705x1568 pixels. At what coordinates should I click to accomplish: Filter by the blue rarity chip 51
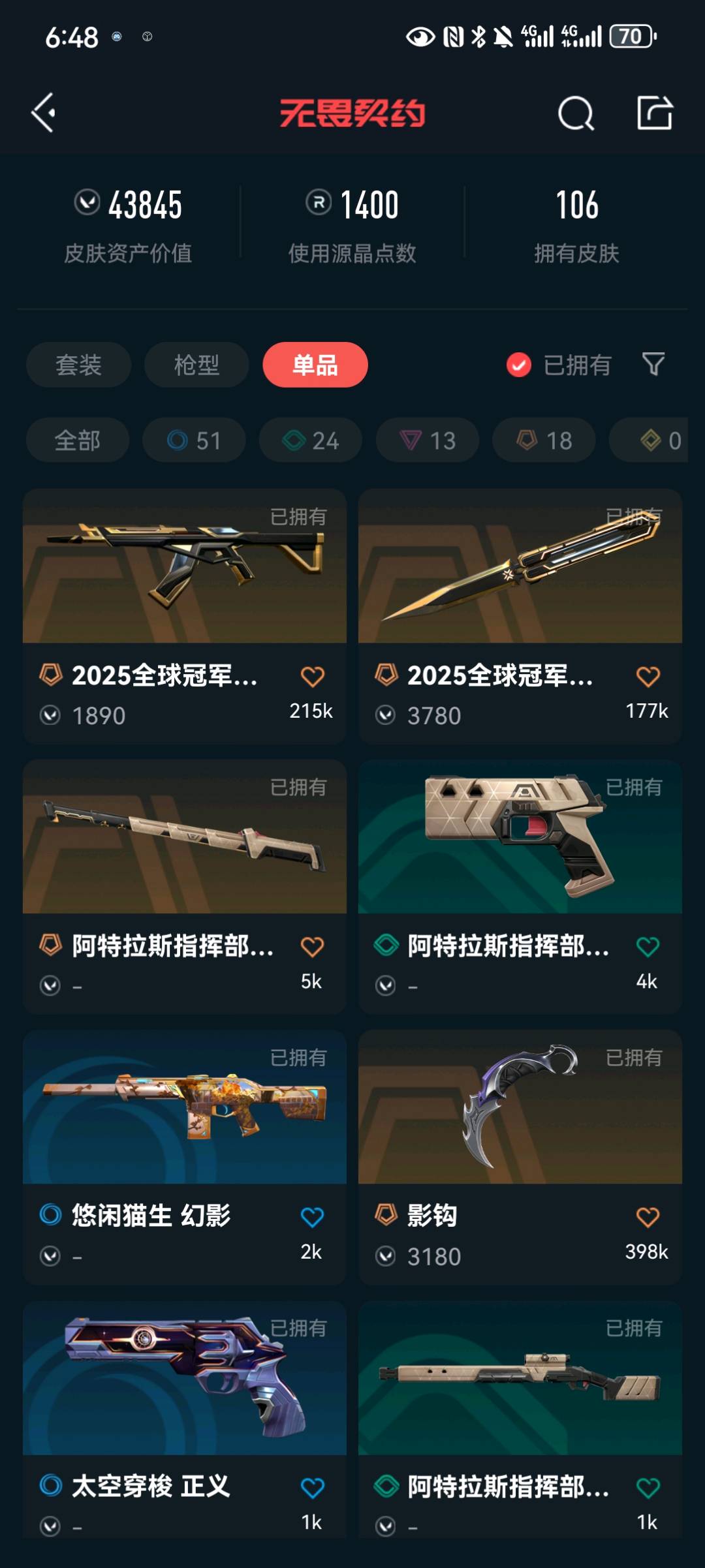tap(194, 440)
